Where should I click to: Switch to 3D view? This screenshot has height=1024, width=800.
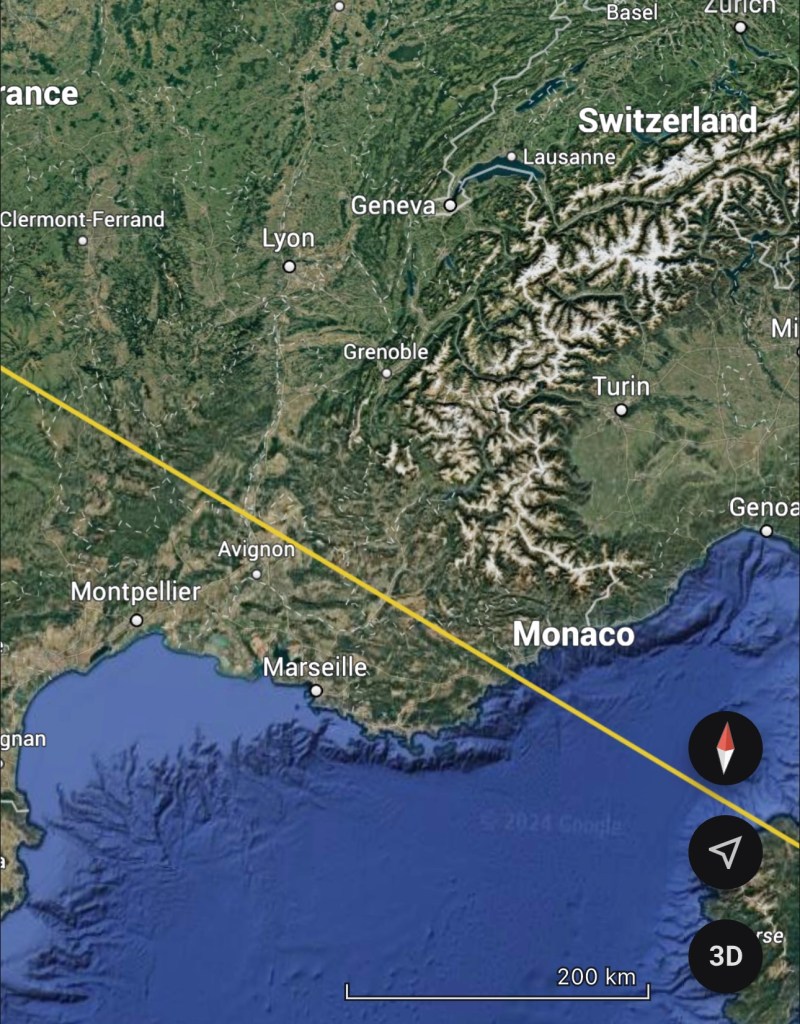[x=725, y=955]
